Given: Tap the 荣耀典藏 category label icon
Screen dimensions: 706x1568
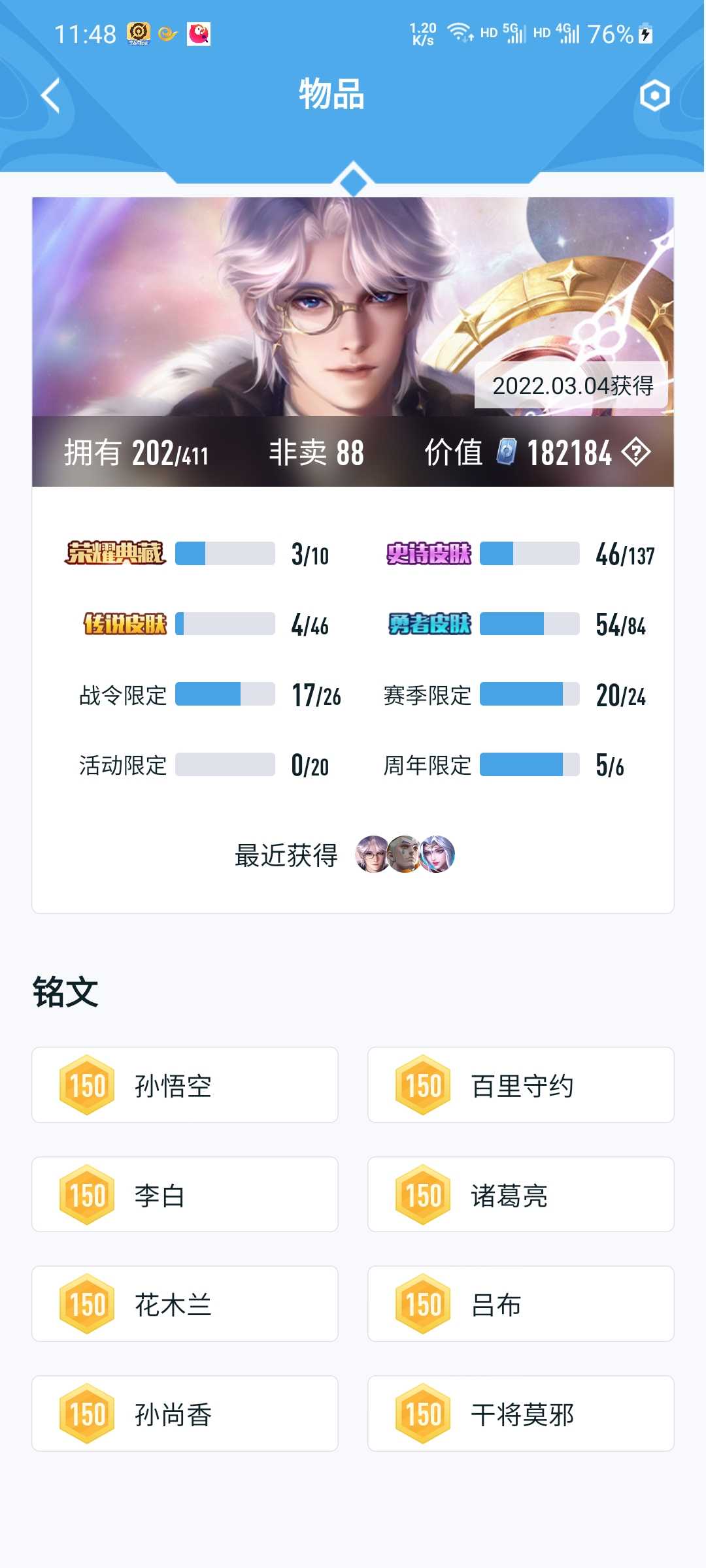Looking at the screenshot, I should 116,553.
